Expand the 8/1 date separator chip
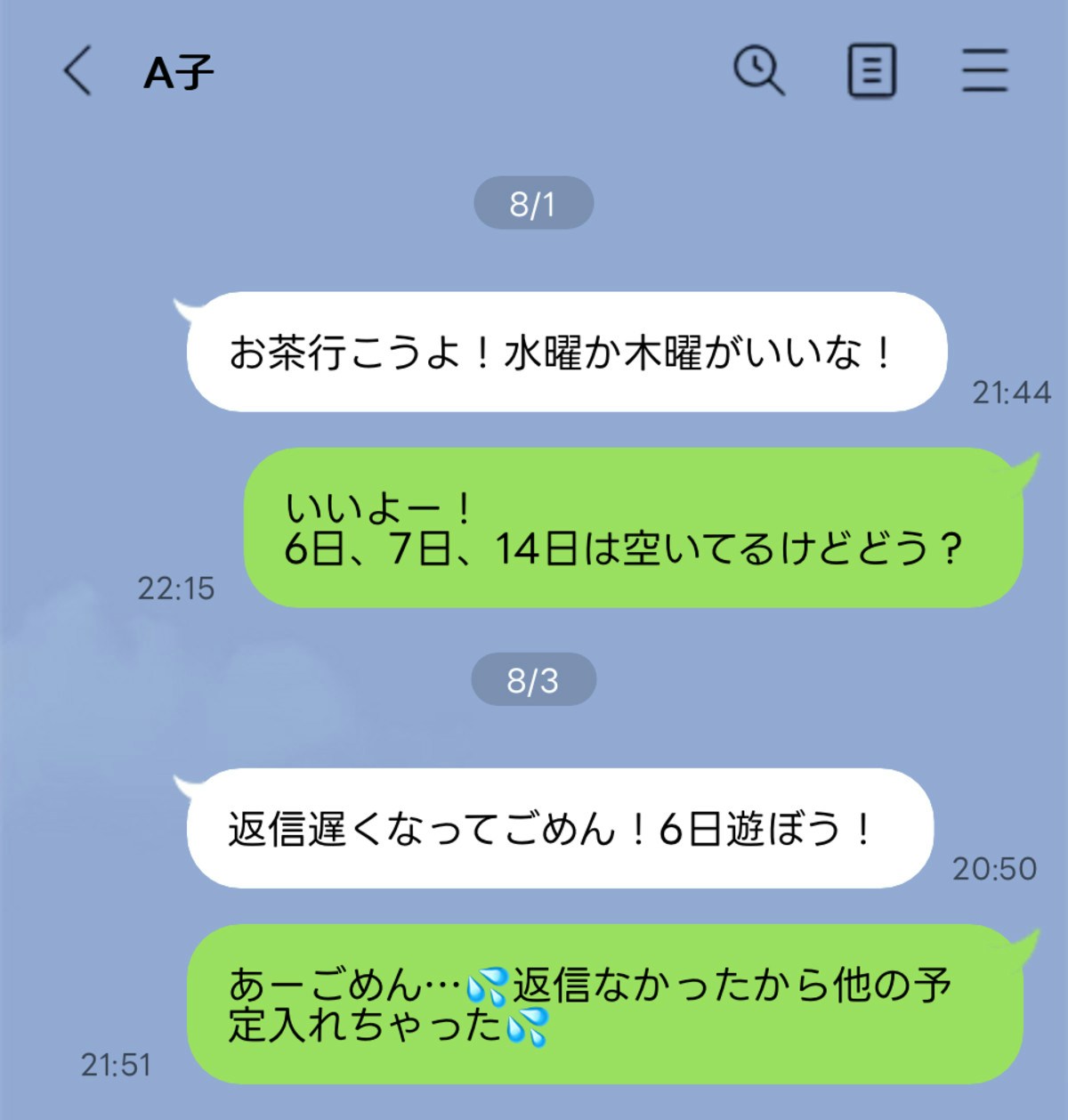Viewport: 1068px width, 1120px height. 534,203
